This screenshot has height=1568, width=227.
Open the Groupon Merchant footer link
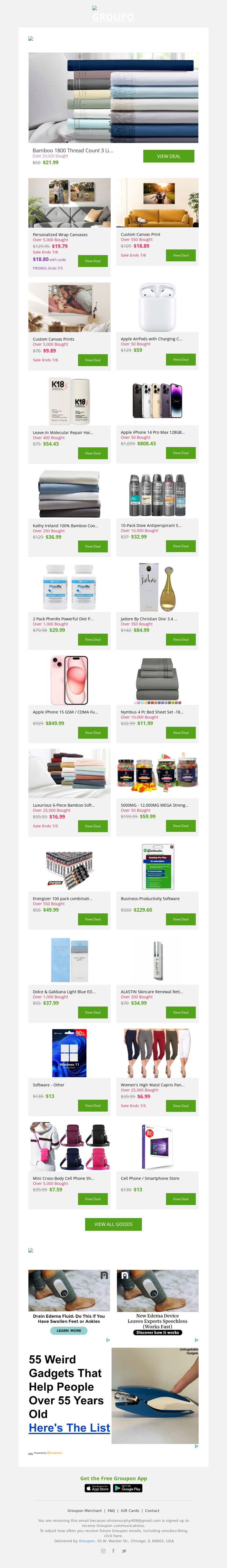tap(85, 1511)
